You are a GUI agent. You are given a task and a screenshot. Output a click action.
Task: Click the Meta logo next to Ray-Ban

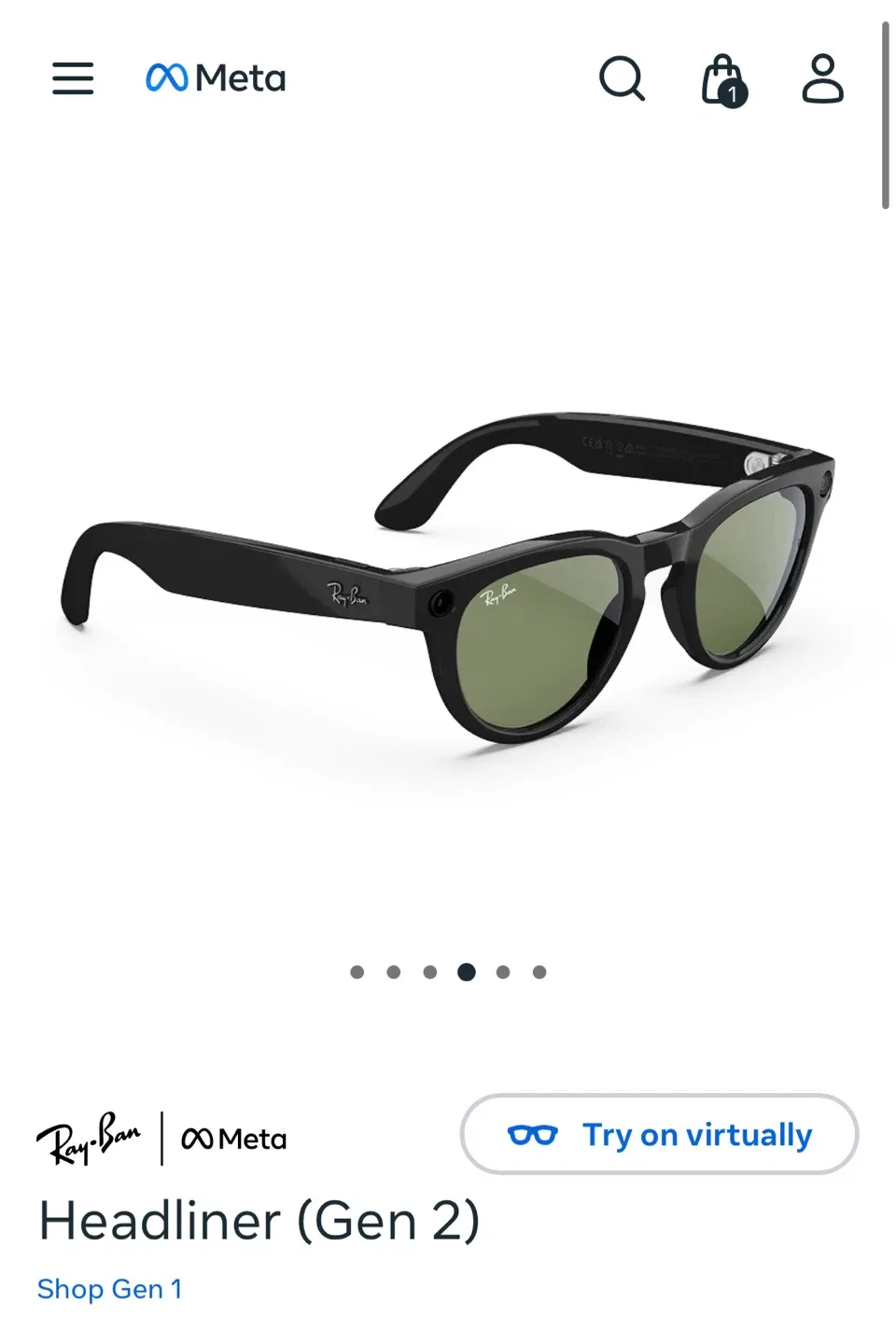[234, 1139]
